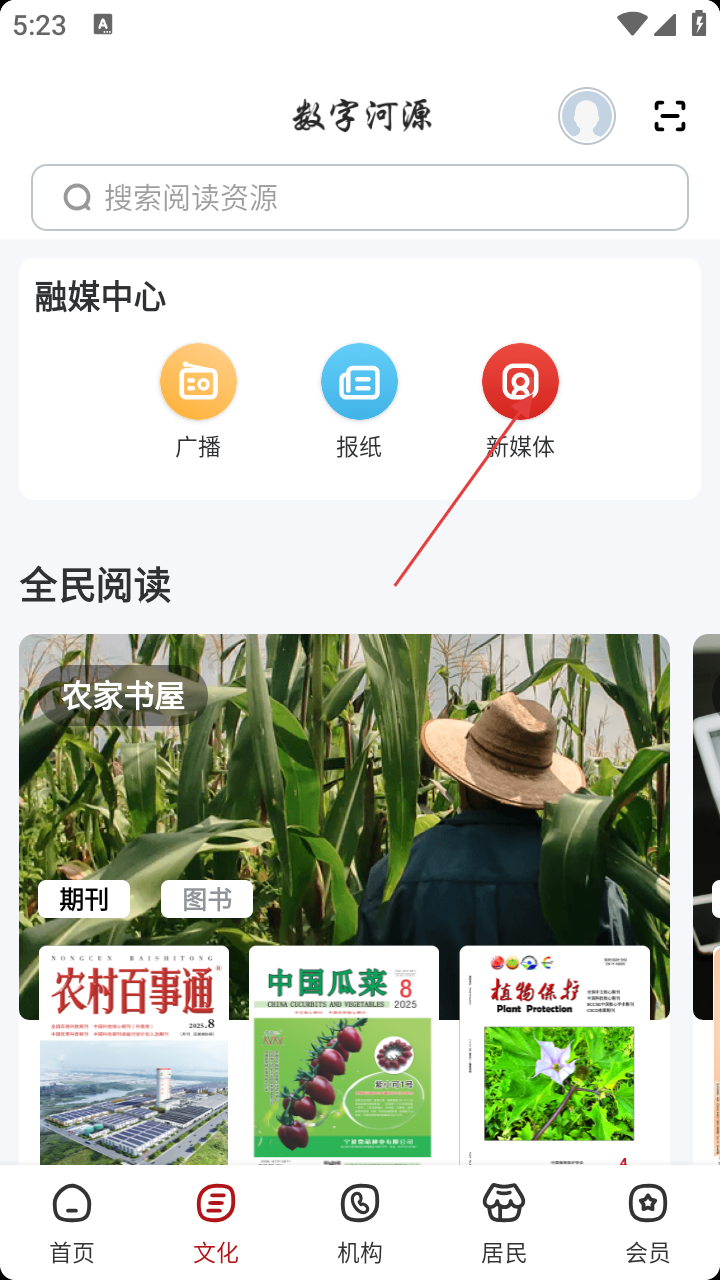Switch to the 图书 tab
Viewport: 720px width, 1280px height.
point(207,899)
